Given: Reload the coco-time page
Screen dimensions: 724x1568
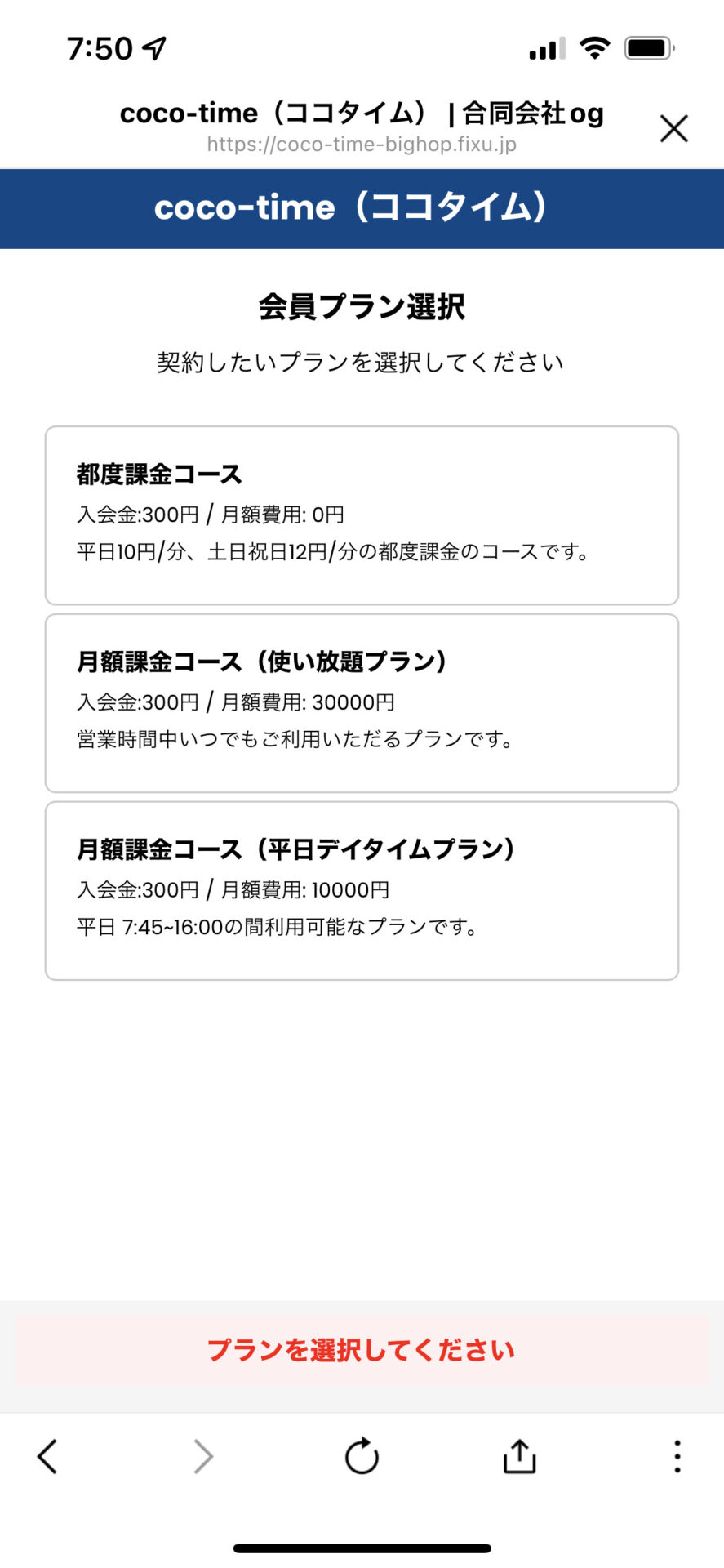Looking at the screenshot, I should 362,1457.
